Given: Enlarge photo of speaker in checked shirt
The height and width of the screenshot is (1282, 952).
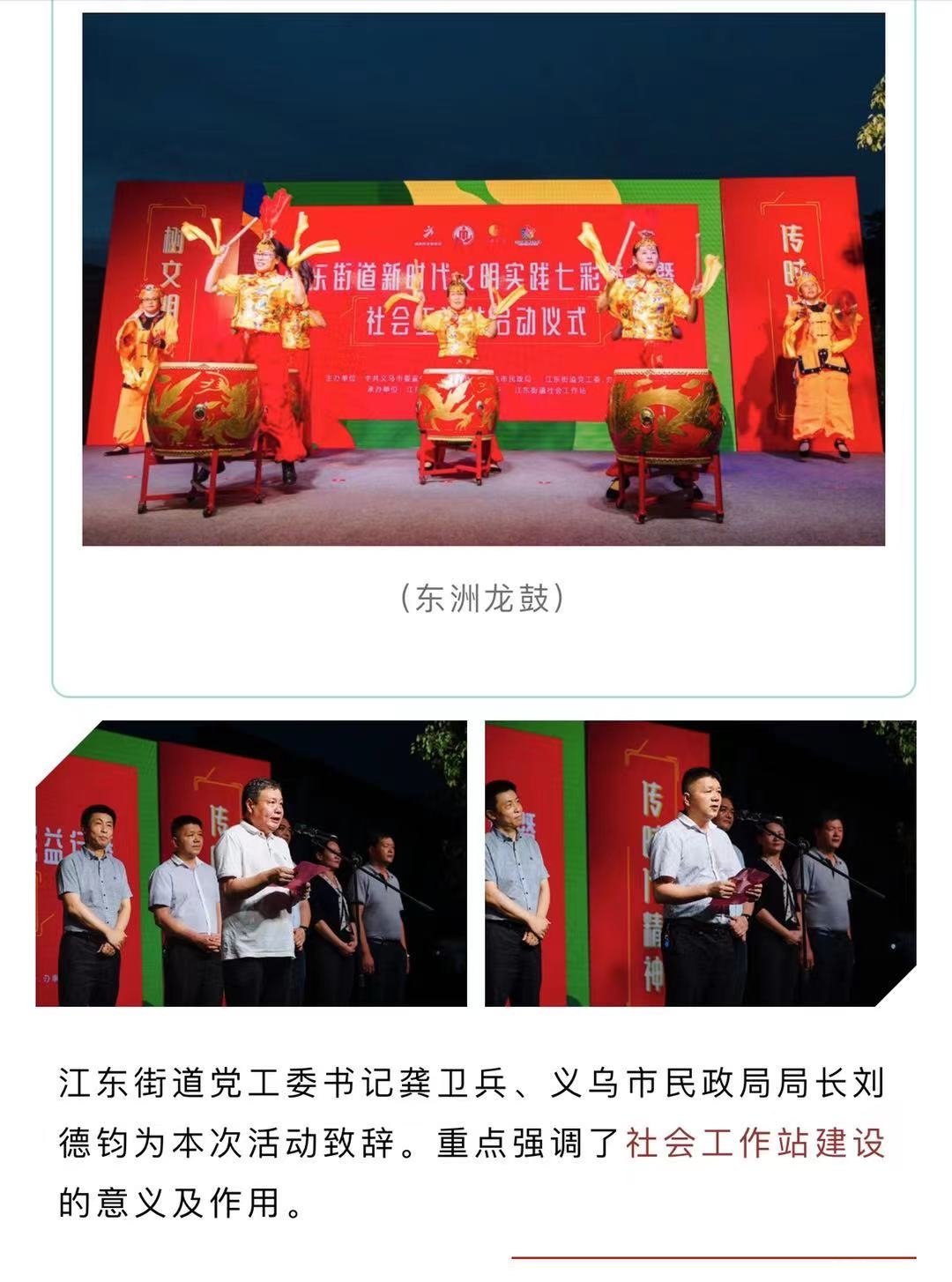Looking at the screenshot, I should tap(700, 863).
